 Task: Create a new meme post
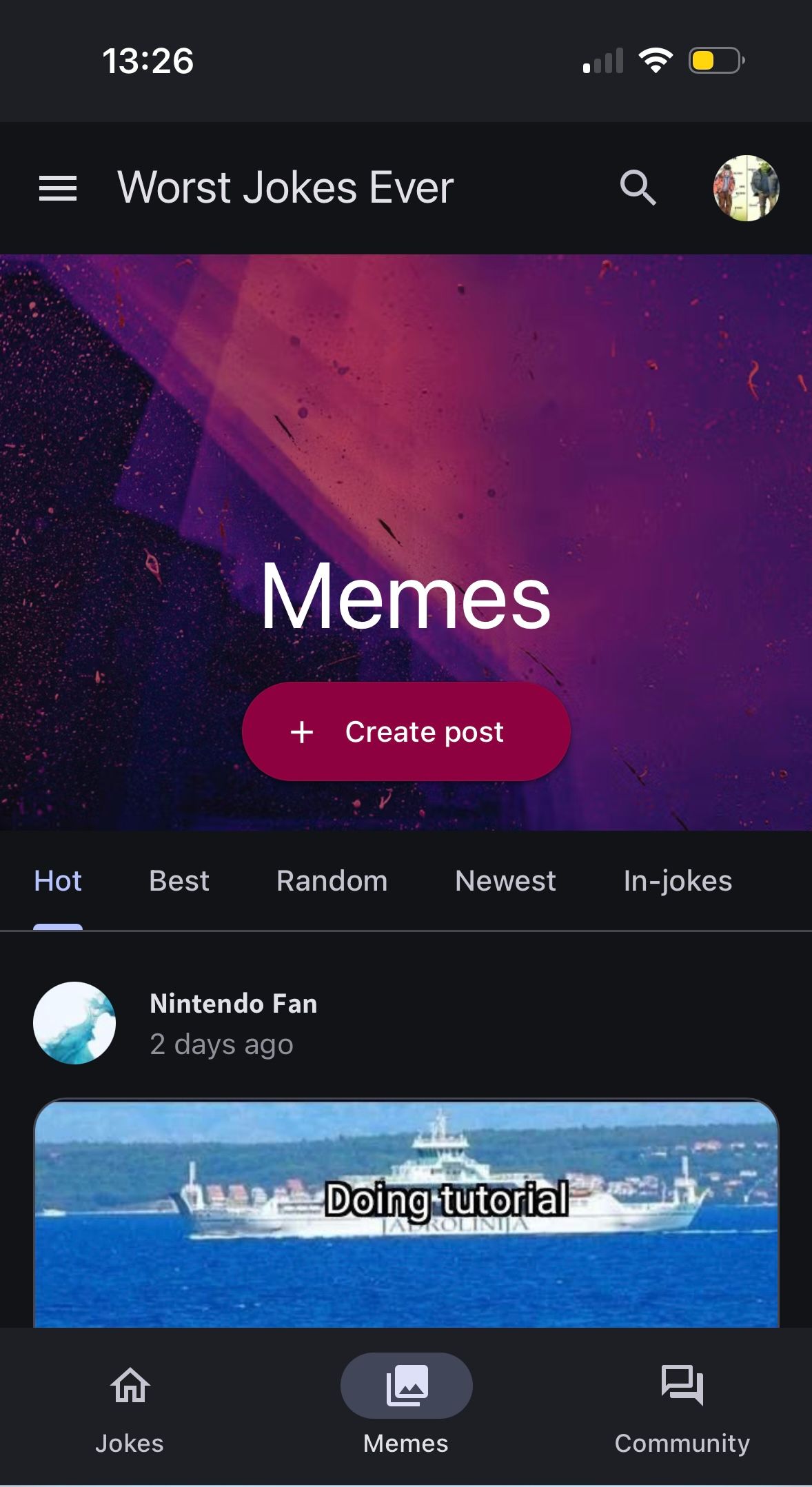[x=406, y=731]
